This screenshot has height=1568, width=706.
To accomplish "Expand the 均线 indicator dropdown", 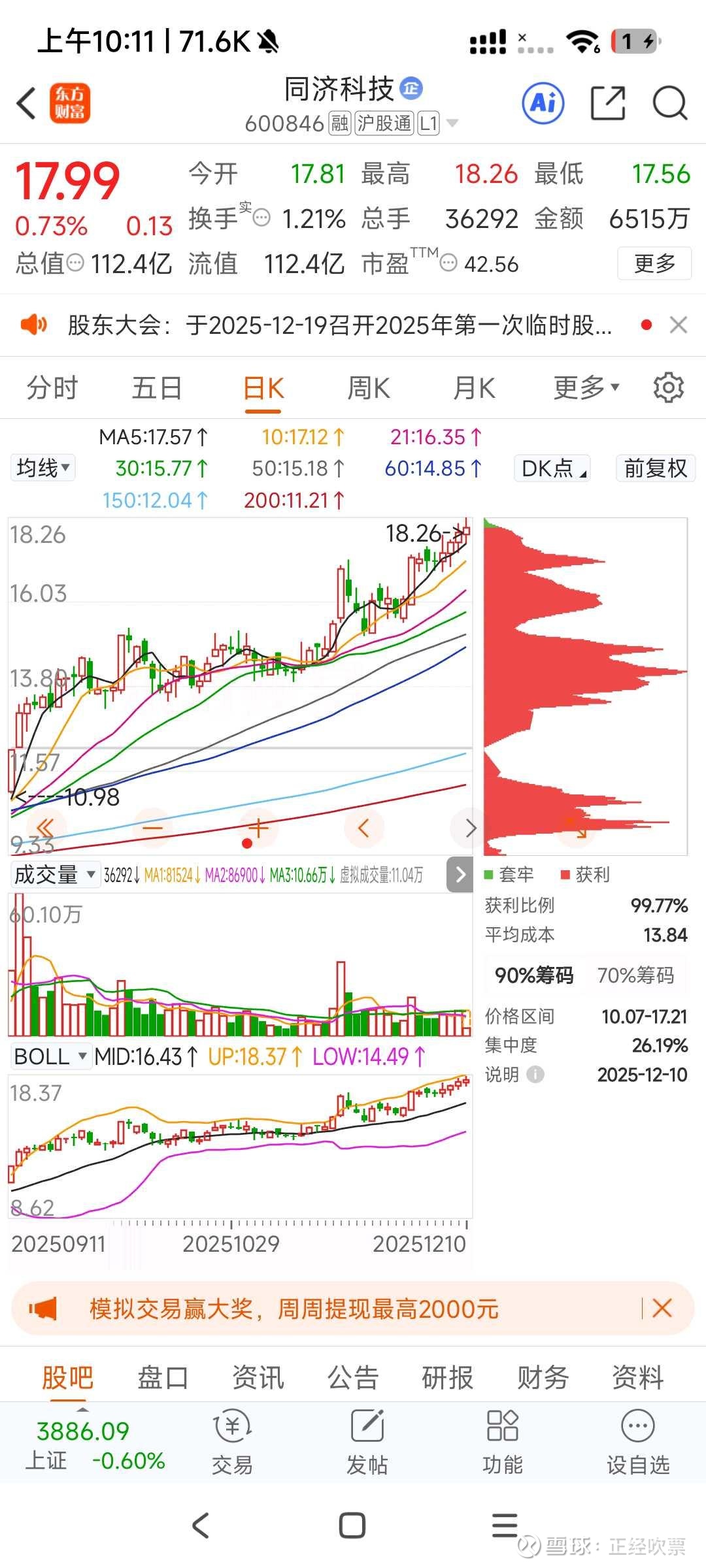I will coord(42,468).
